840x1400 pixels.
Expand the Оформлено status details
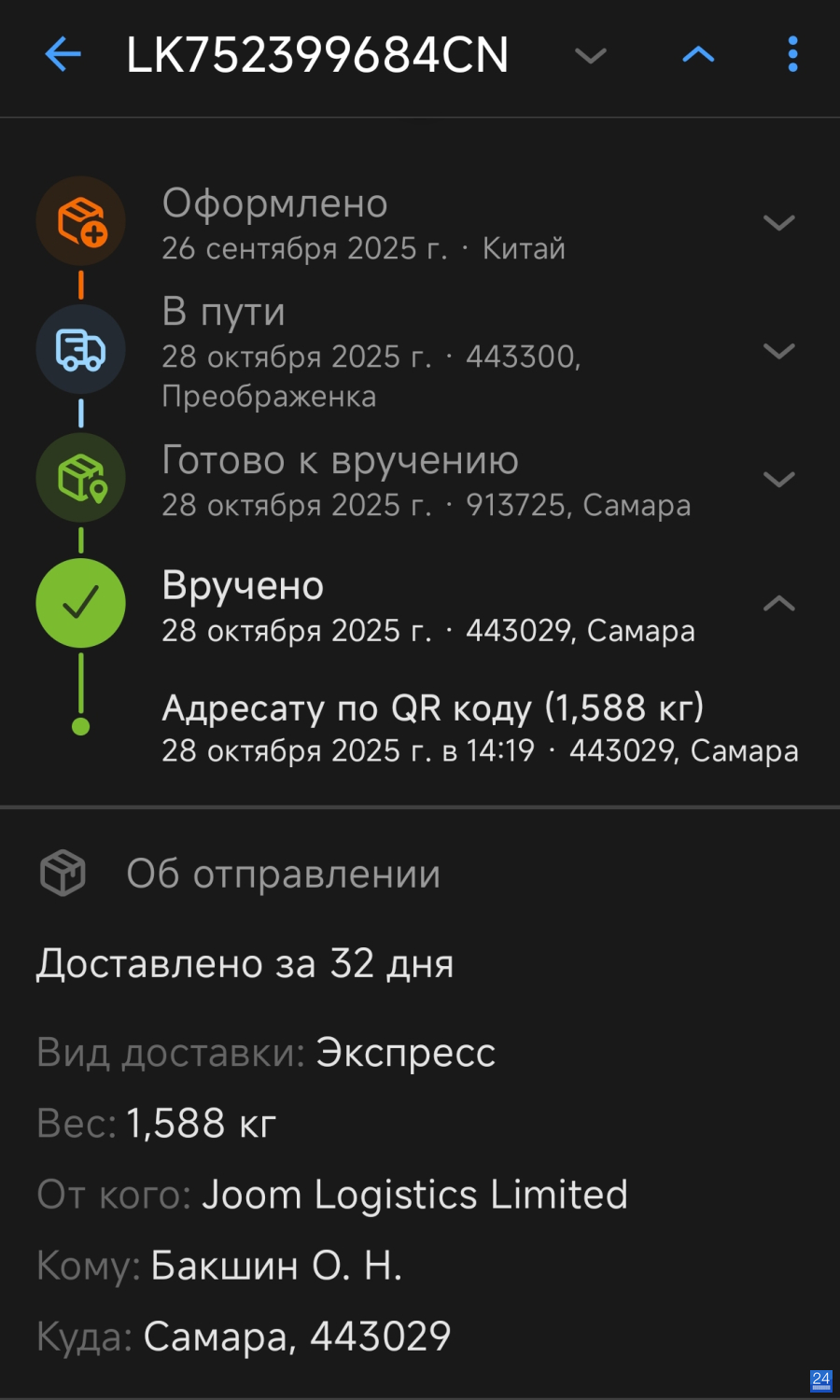pos(778,223)
